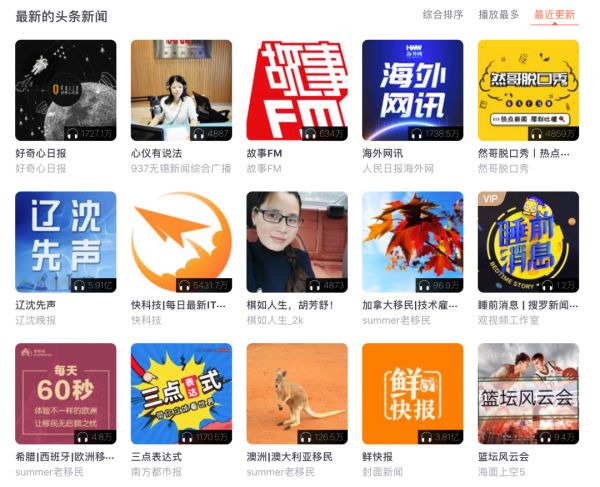This screenshot has width=600, height=487.
Task: Open 心仪有说法 radio program
Action: pos(181,90)
